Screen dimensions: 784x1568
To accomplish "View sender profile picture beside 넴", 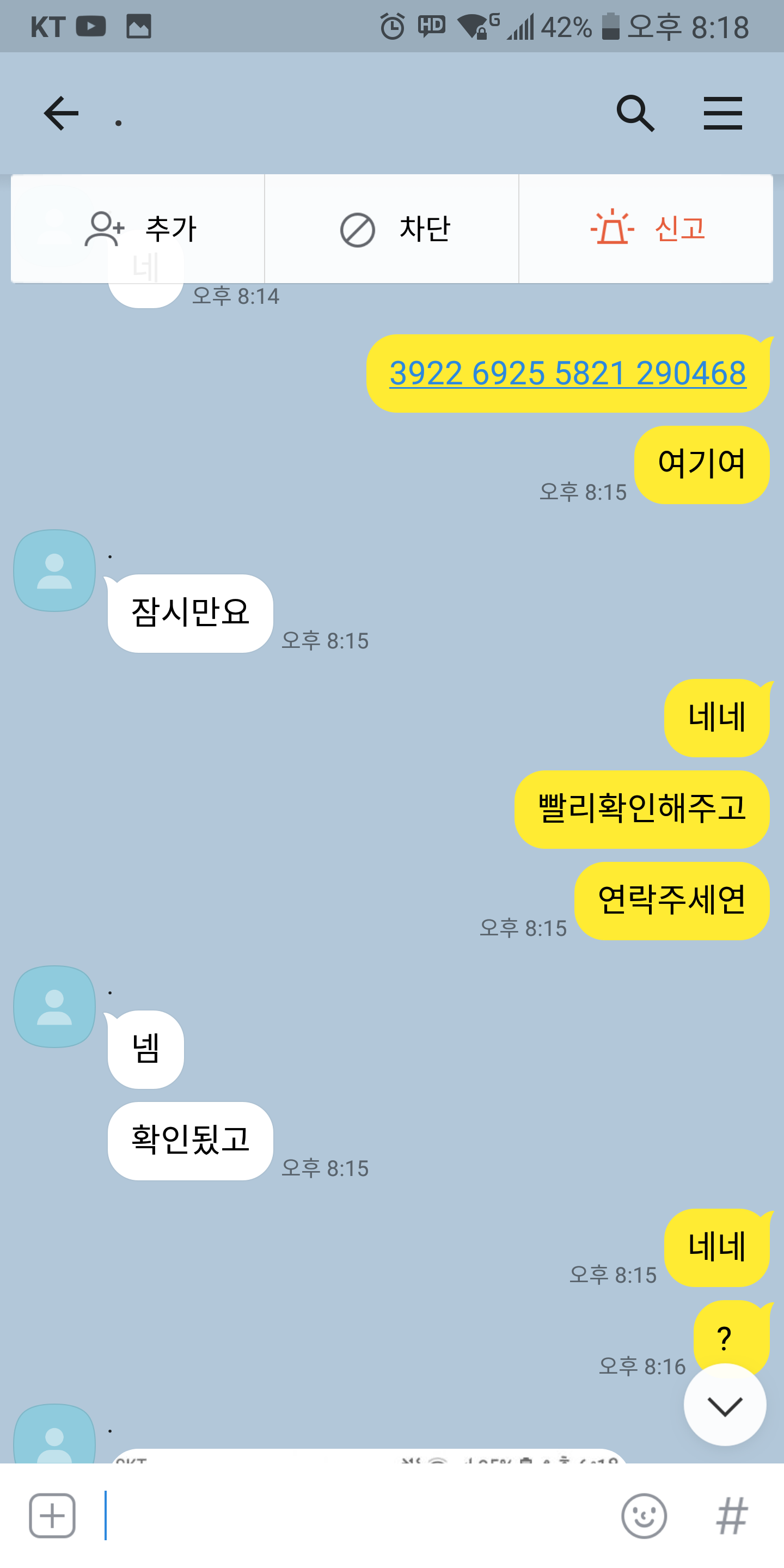I will click(55, 1006).
